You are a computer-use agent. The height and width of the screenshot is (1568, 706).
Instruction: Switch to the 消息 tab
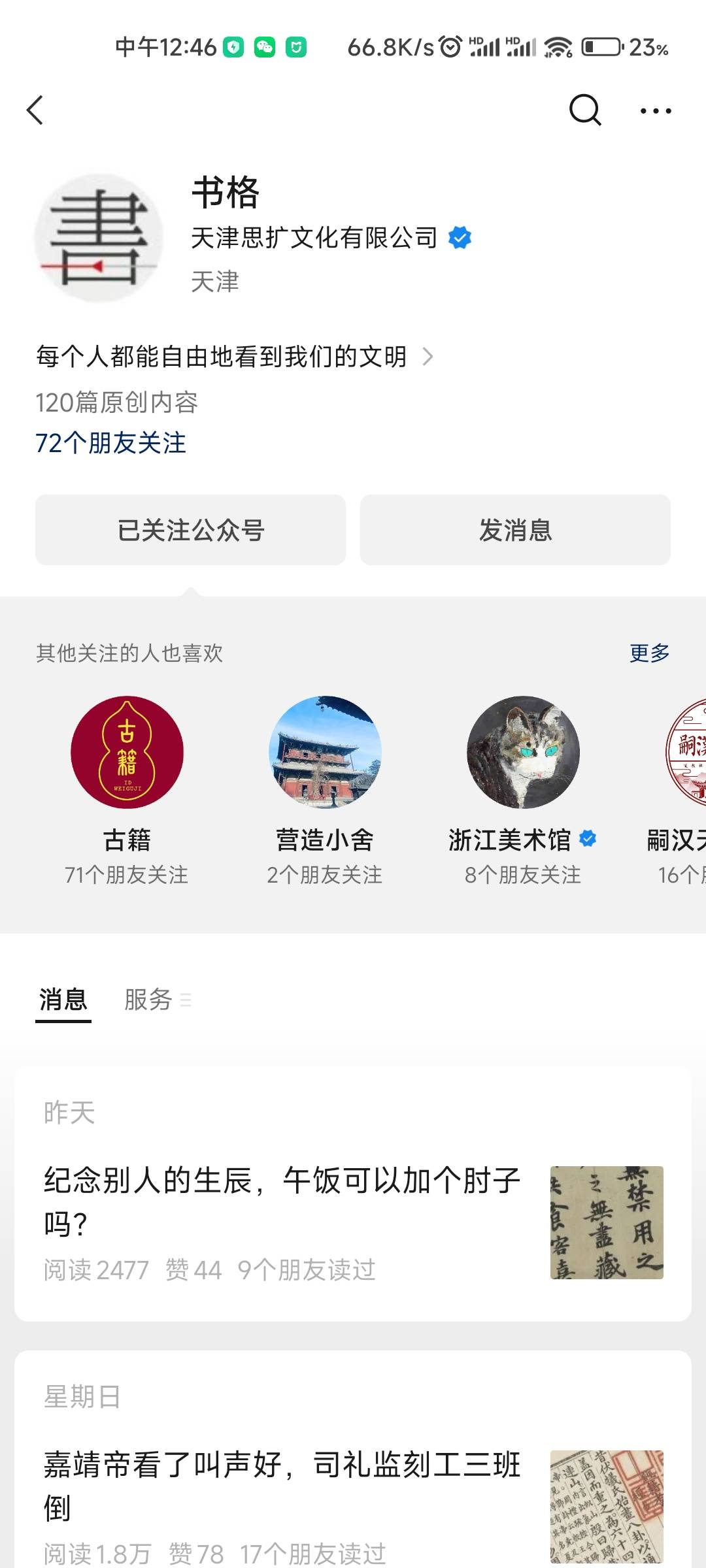tap(63, 1000)
